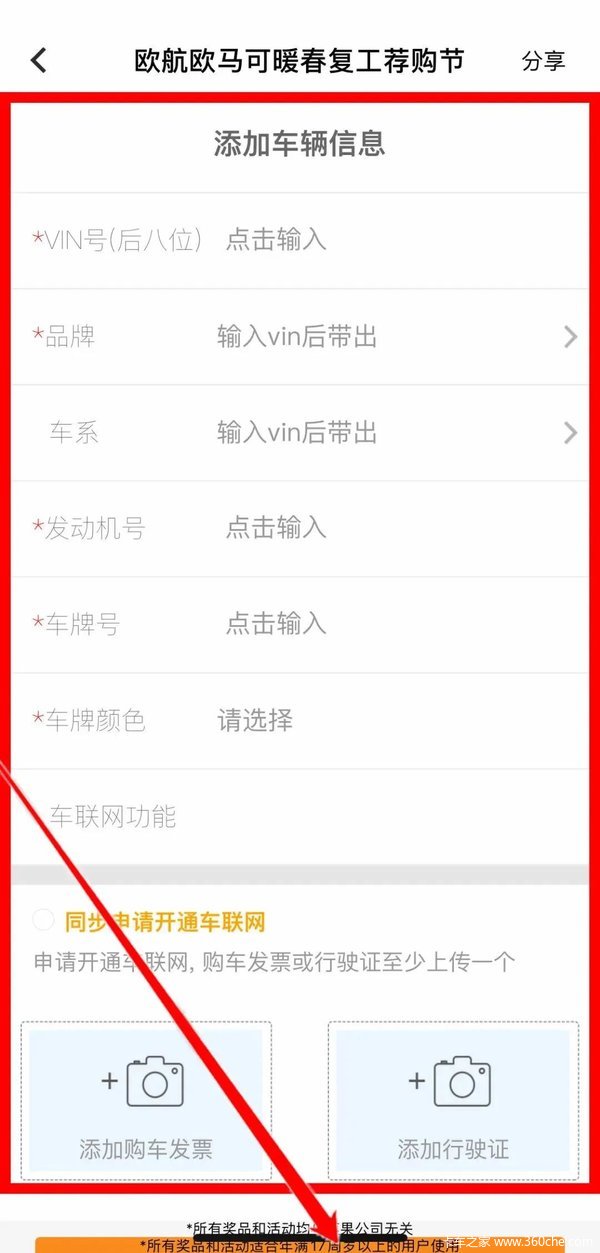The width and height of the screenshot is (600, 1253).
Task: Tap 分享 to share the page
Action: point(543,61)
